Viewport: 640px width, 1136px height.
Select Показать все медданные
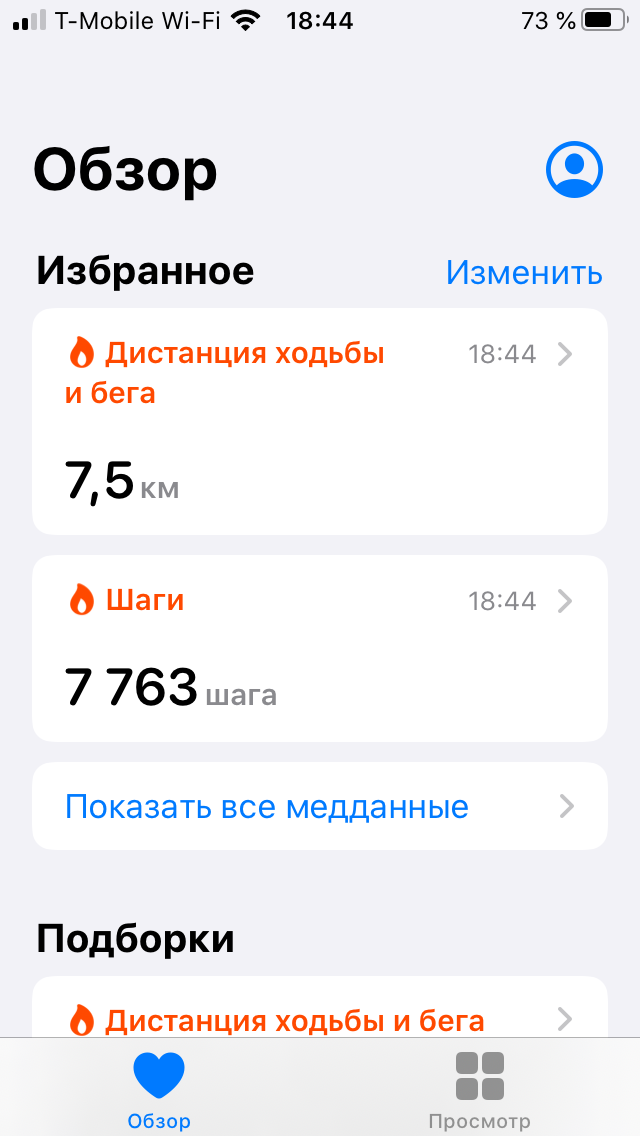coord(320,806)
